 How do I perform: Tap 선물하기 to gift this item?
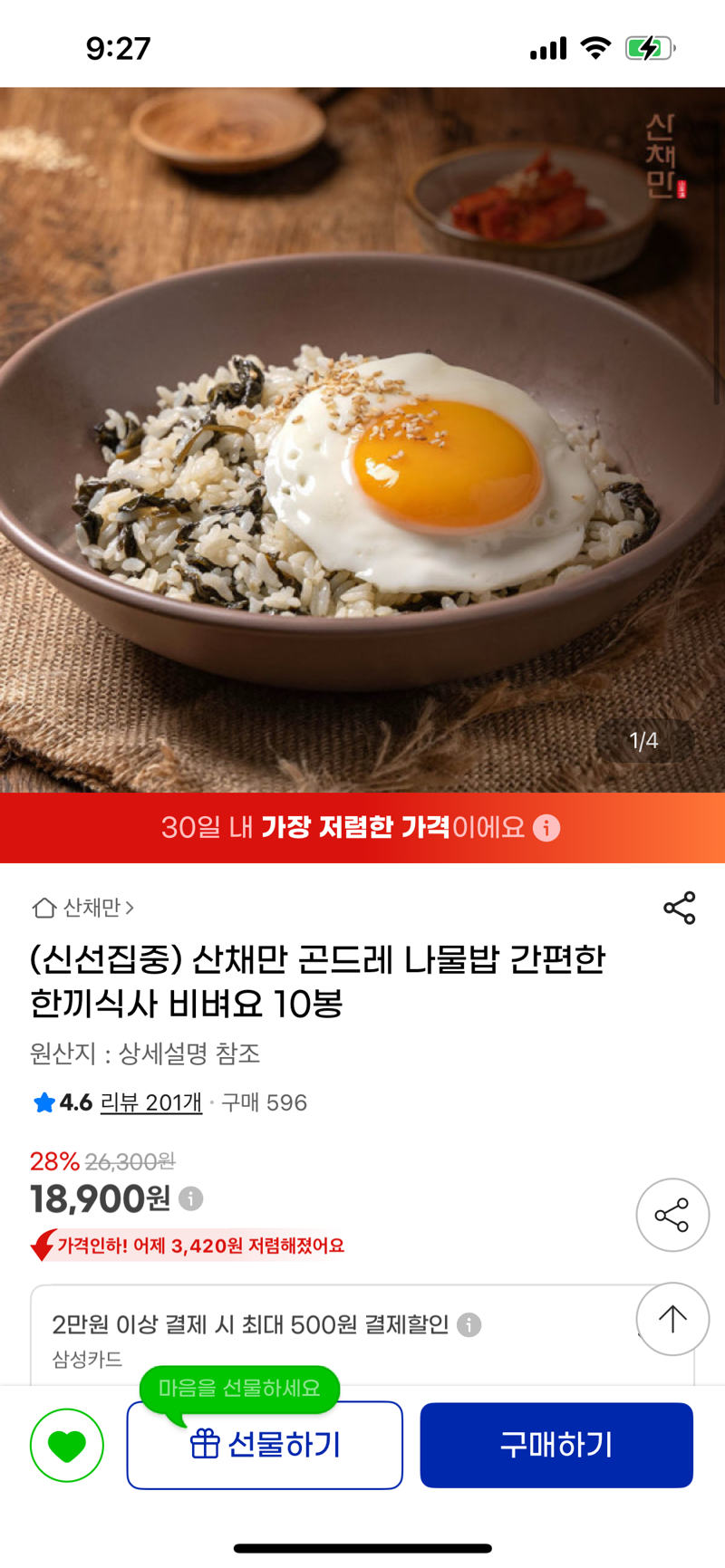tap(265, 1445)
